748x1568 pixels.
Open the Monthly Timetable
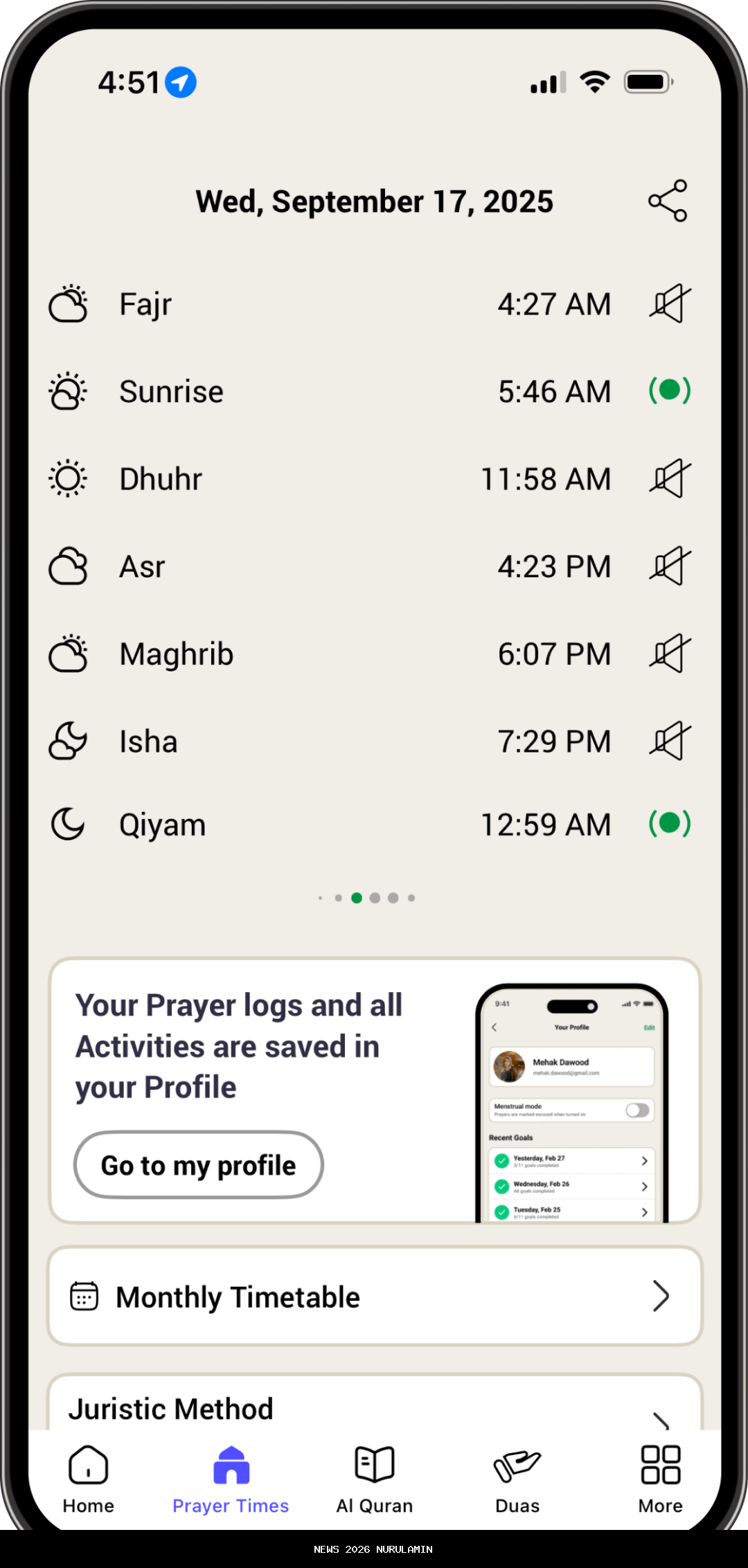[375, 1297]
